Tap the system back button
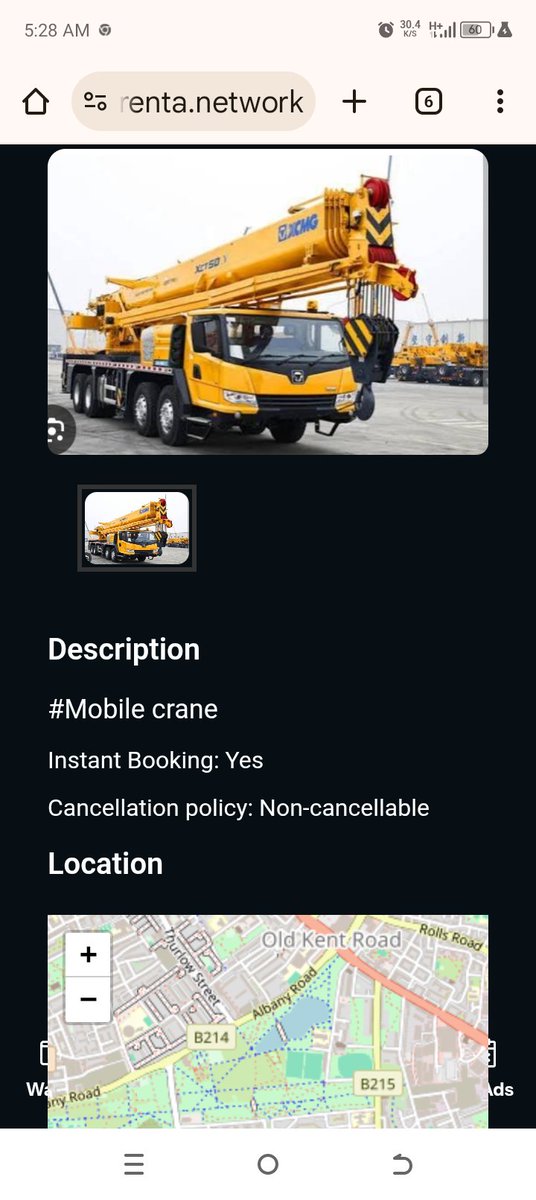The image size is (536, 1200). coord(402,1164)
